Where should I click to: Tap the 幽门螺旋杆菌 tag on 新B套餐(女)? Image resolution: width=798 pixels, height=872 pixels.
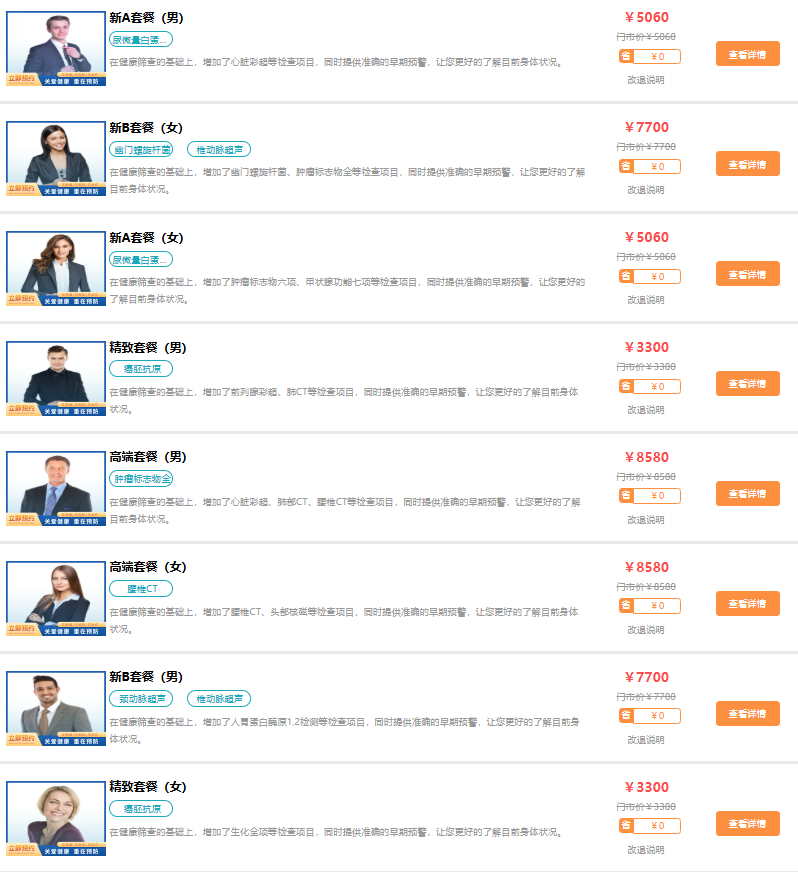[x=141, y=149]
